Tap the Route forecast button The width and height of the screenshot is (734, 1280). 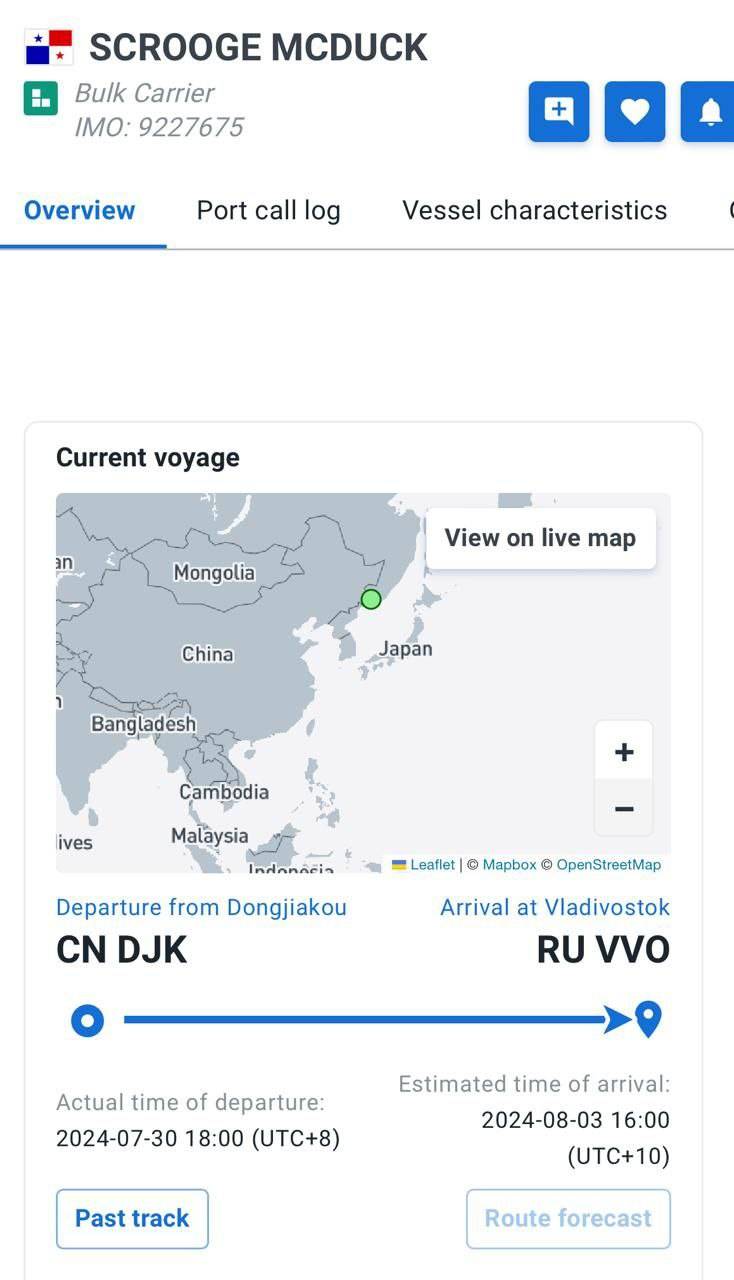tap(568, 1218)
